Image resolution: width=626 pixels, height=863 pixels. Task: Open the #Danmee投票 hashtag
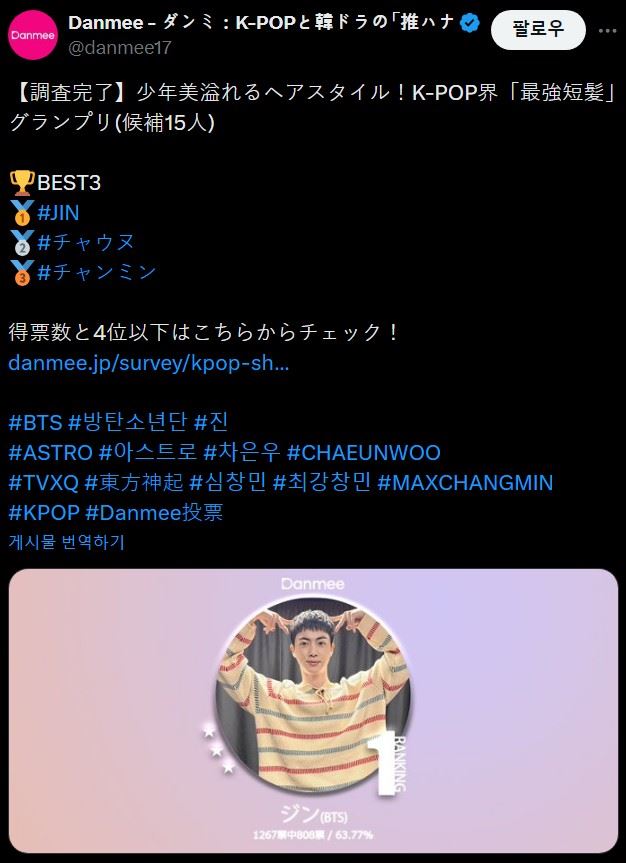click(x=154, y=512)
